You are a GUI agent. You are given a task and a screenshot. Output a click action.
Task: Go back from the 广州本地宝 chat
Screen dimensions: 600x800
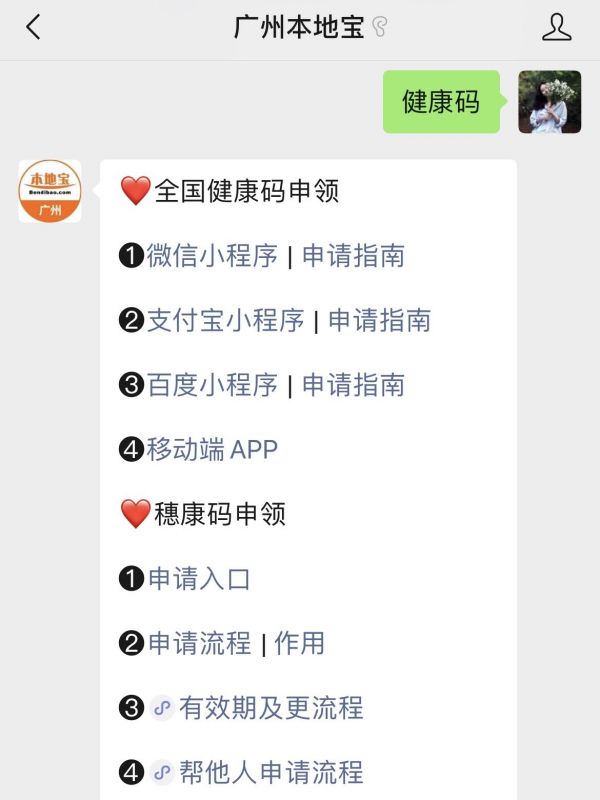click(33, 28)
